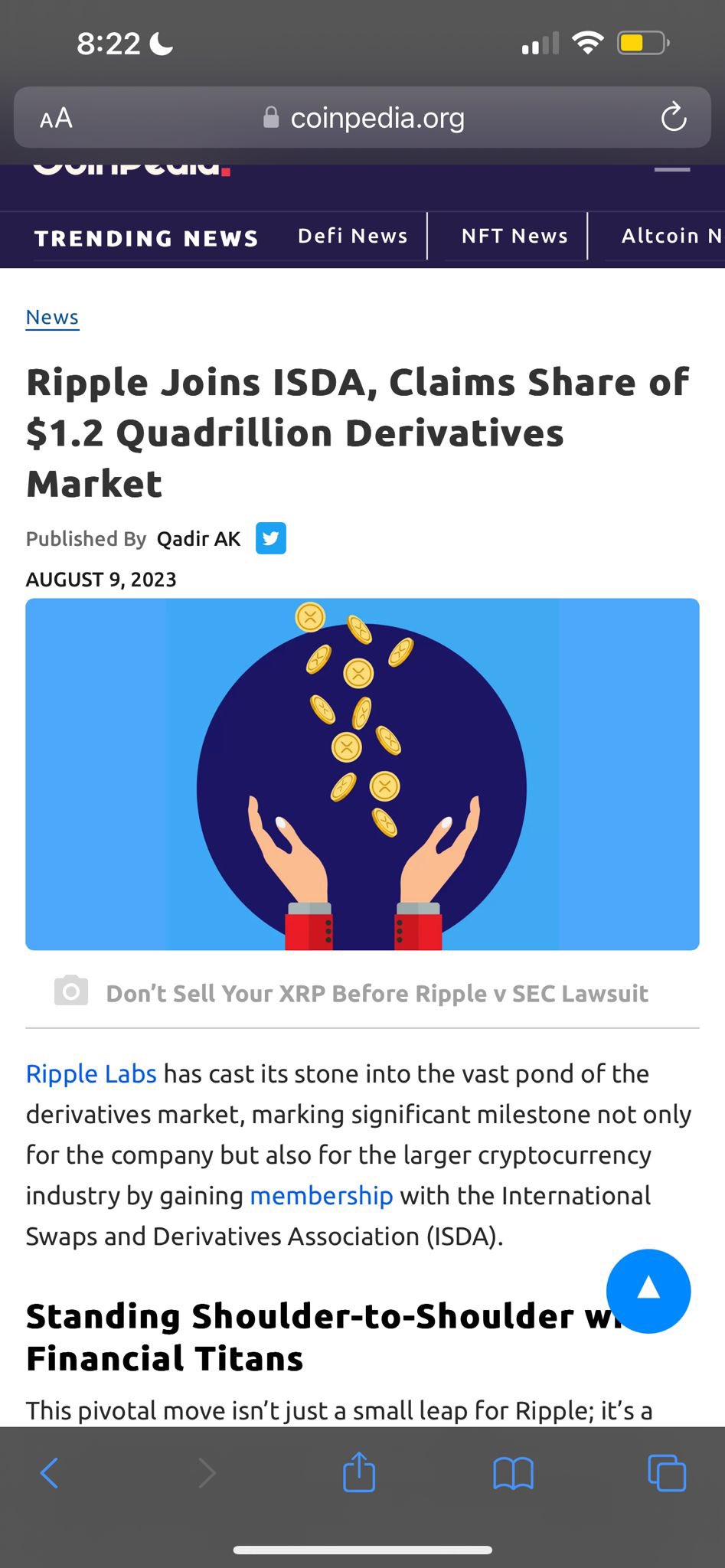
Task: Reload the page
Action: tap(674, 117)
